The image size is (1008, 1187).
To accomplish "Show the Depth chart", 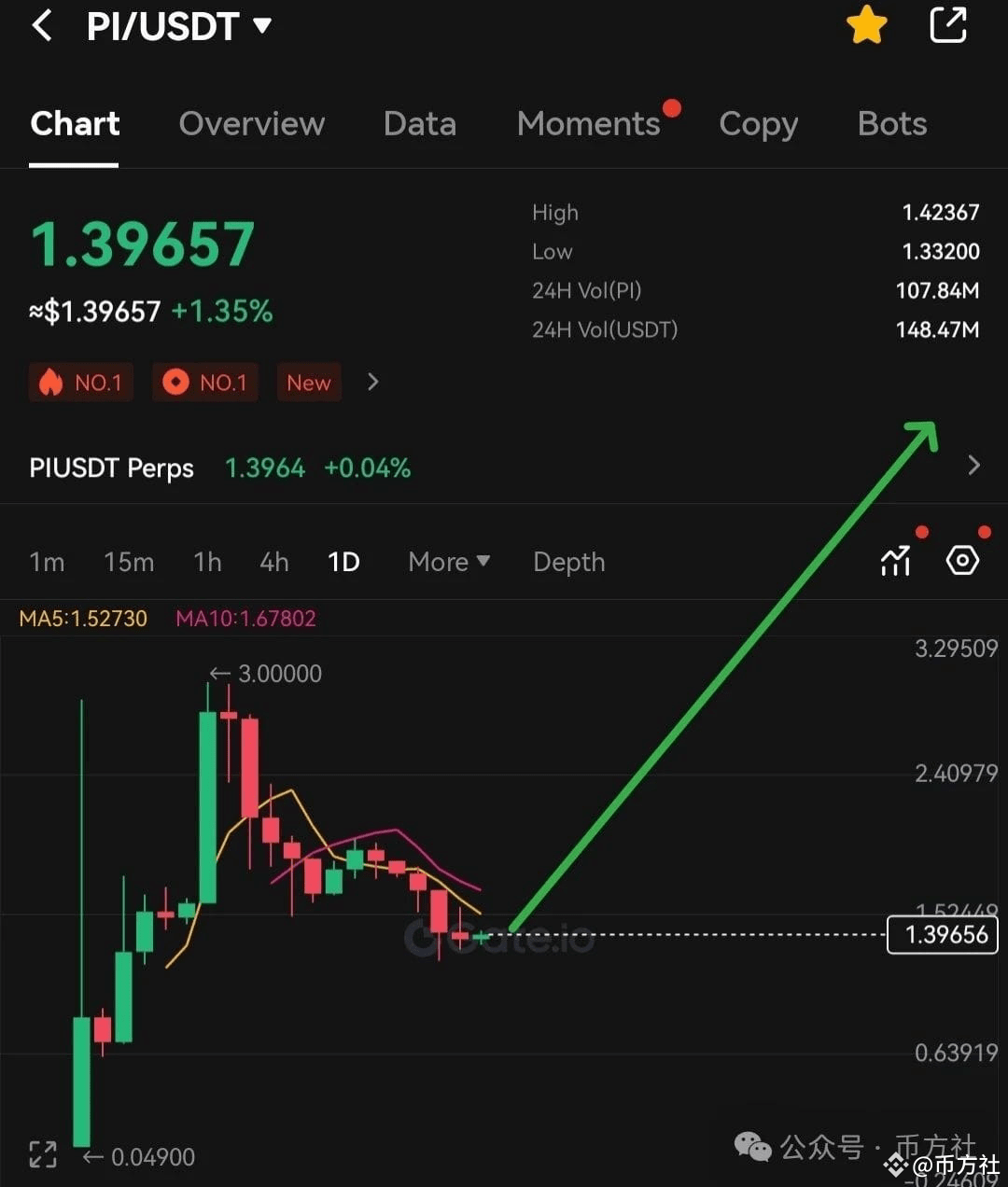I will 568,562.
